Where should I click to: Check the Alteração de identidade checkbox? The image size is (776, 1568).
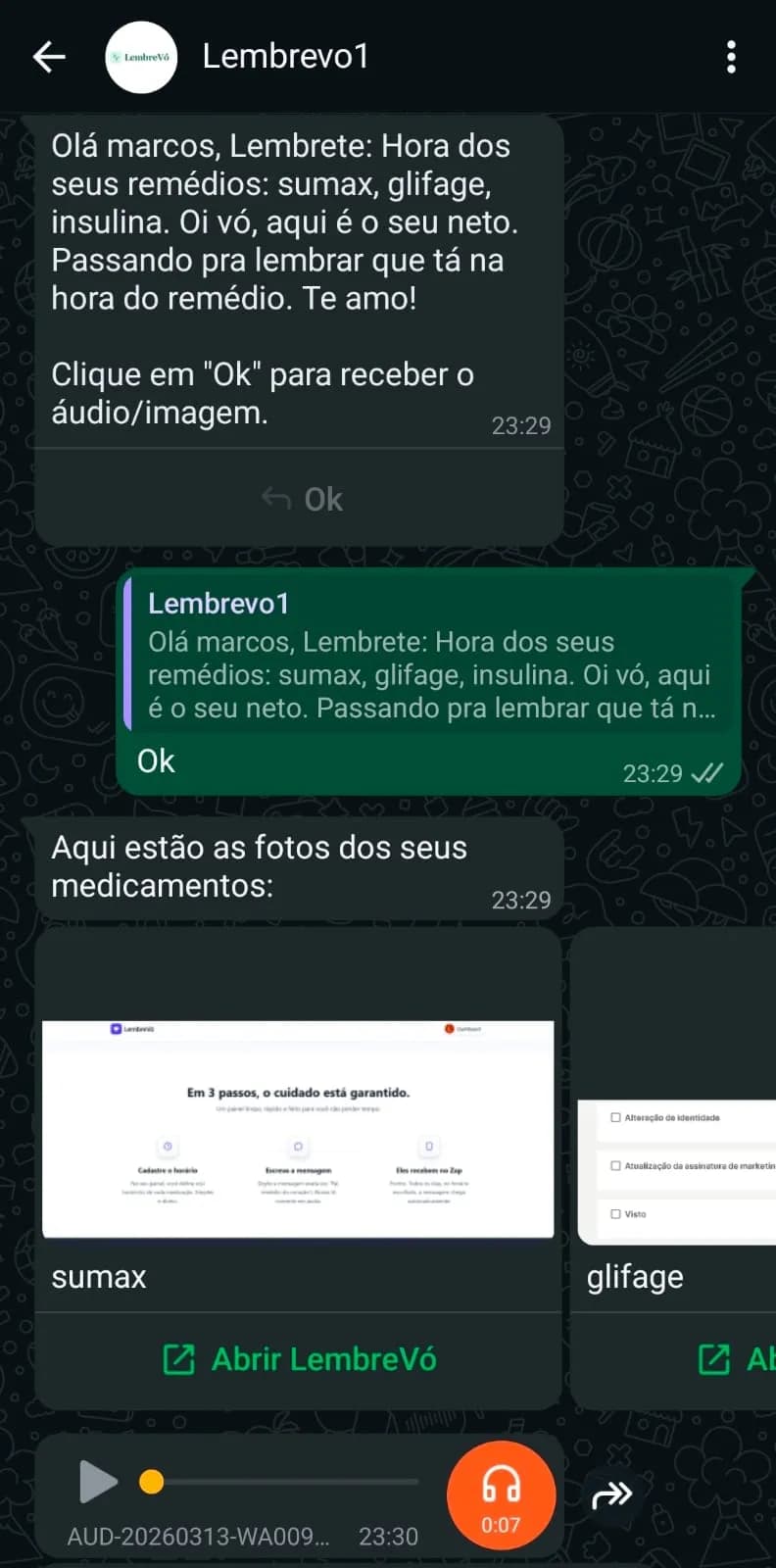pyautogui.click(x=615, y=1117)
